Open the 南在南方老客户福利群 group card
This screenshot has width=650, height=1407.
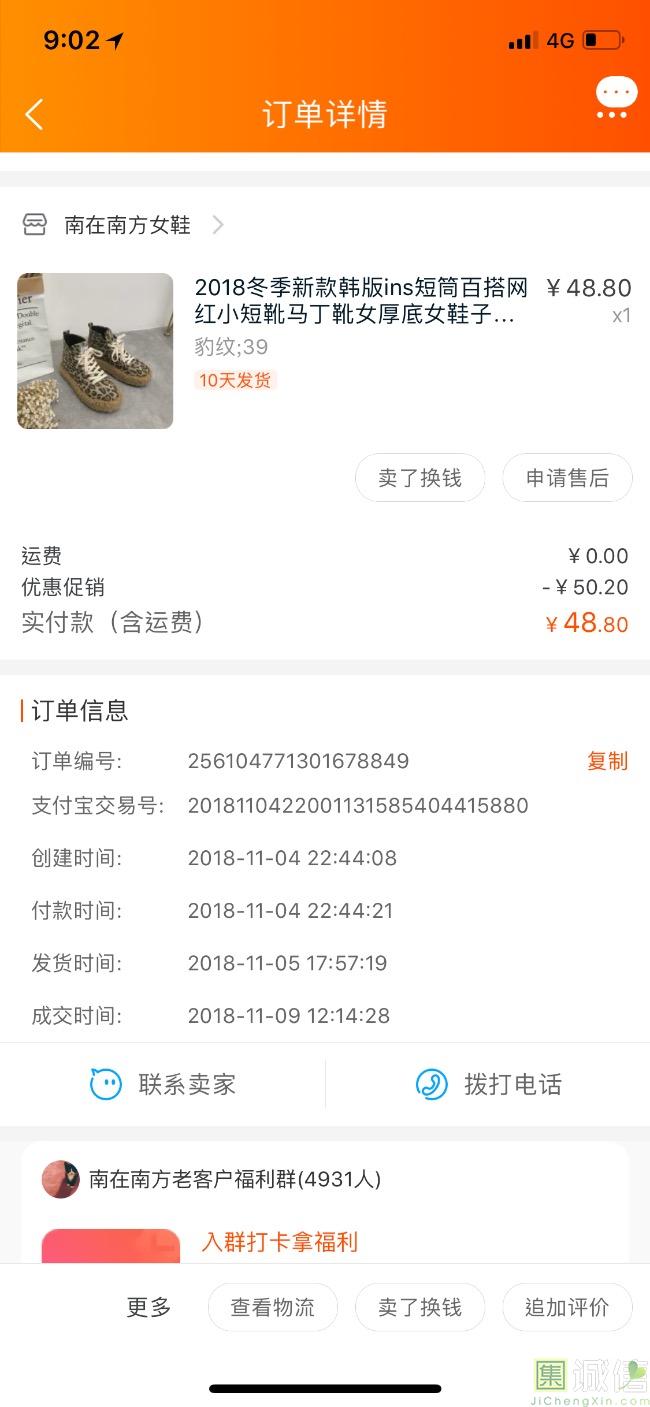pos(235,1179)
